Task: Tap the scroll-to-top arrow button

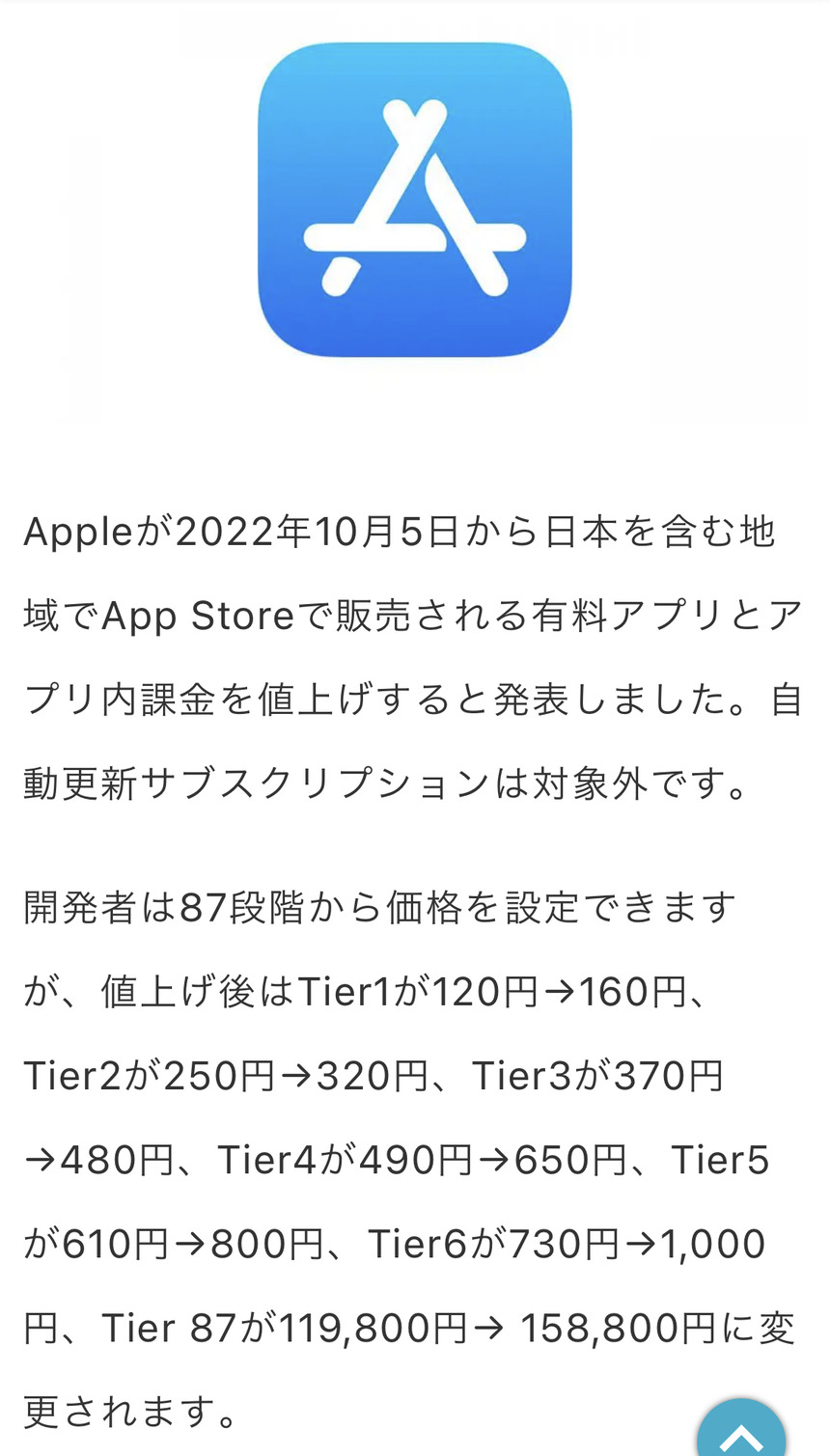Action: point(741,1431)
